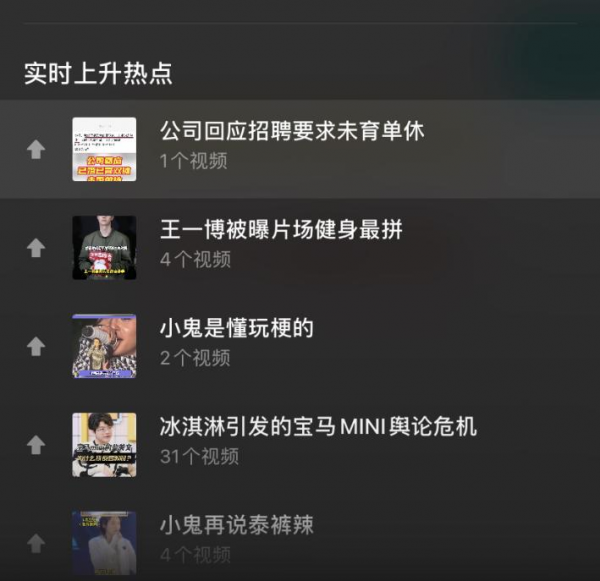
Task: Open the topic 公司回应招聘要求未育单休
Action: tap(292, 131)
